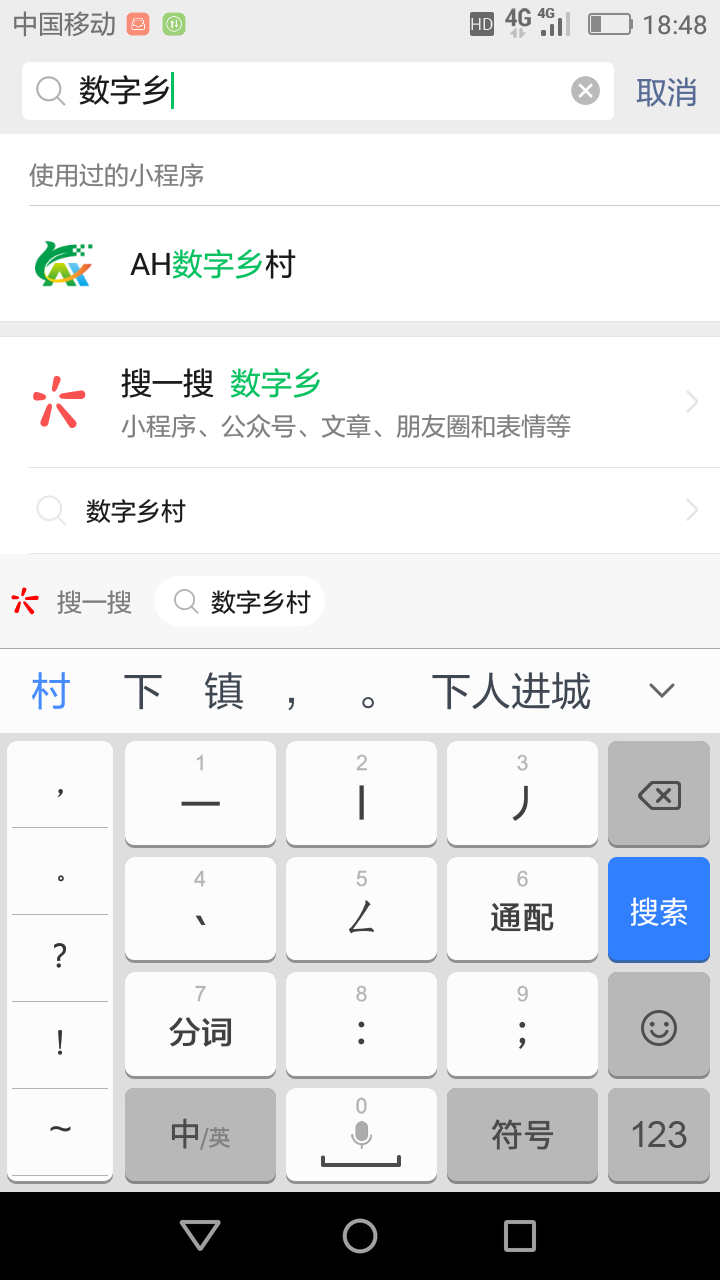The width and height of the screenshot is (720, 1280).
Task: Tap 取消 to cancel the search
Action: pos(666,92)
